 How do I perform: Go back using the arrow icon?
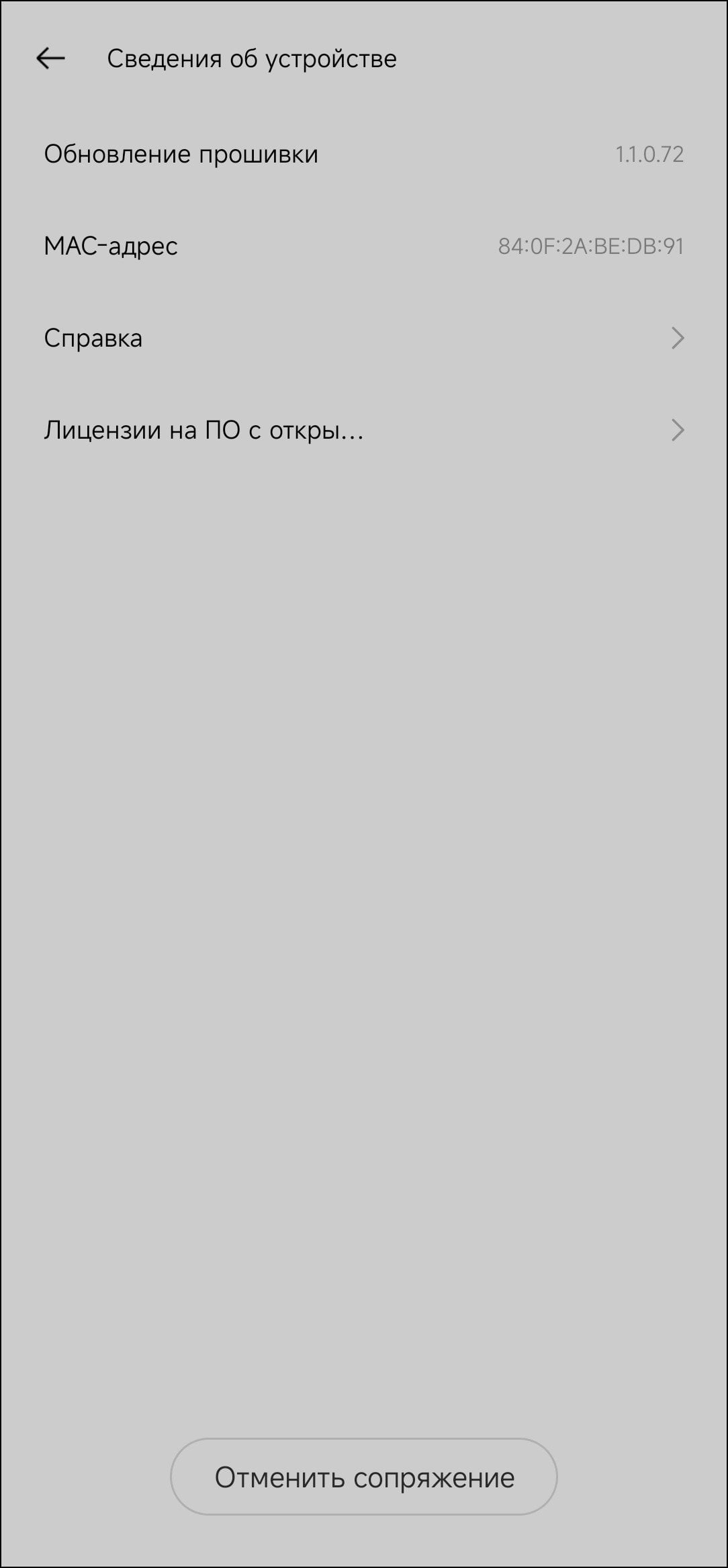tap(50, 58)
